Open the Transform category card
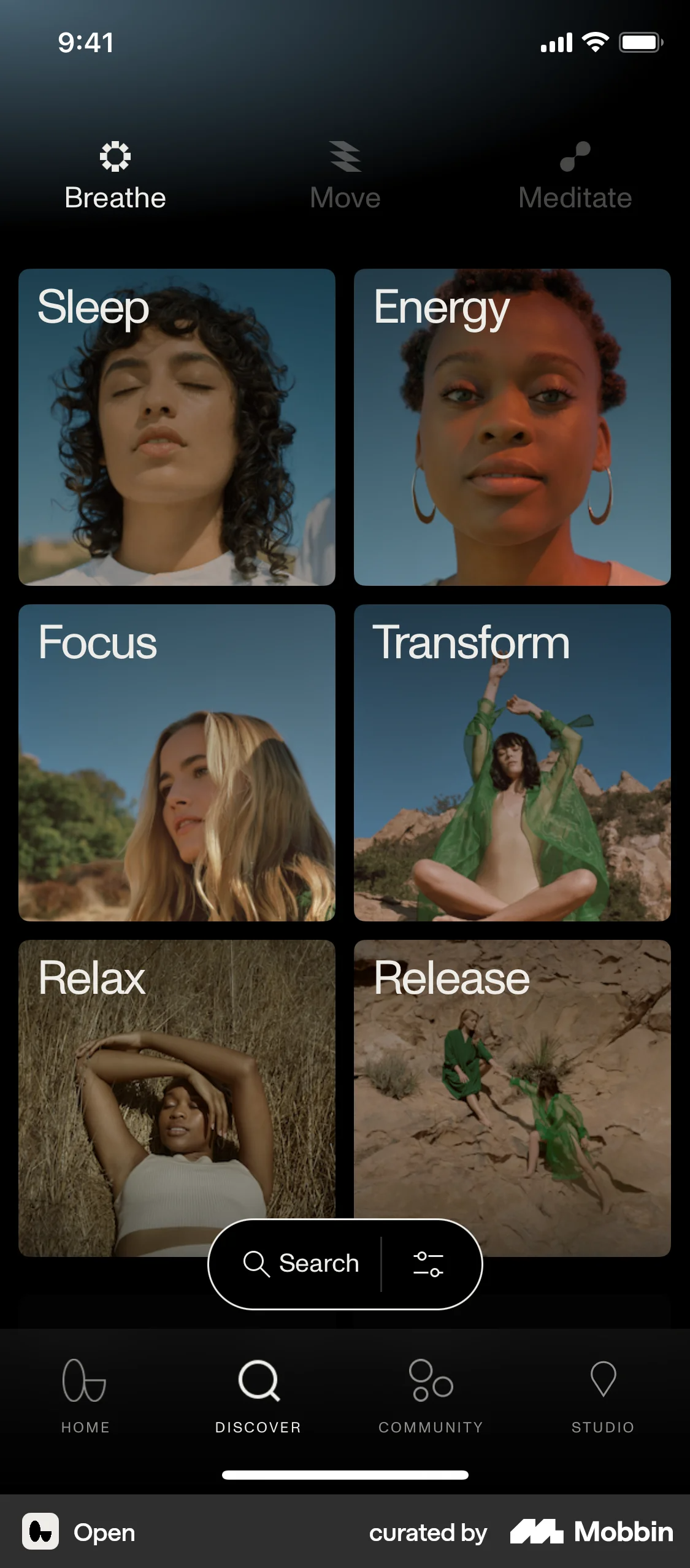Viewport: 690px width, 1568px height. [x=512, y=763]
